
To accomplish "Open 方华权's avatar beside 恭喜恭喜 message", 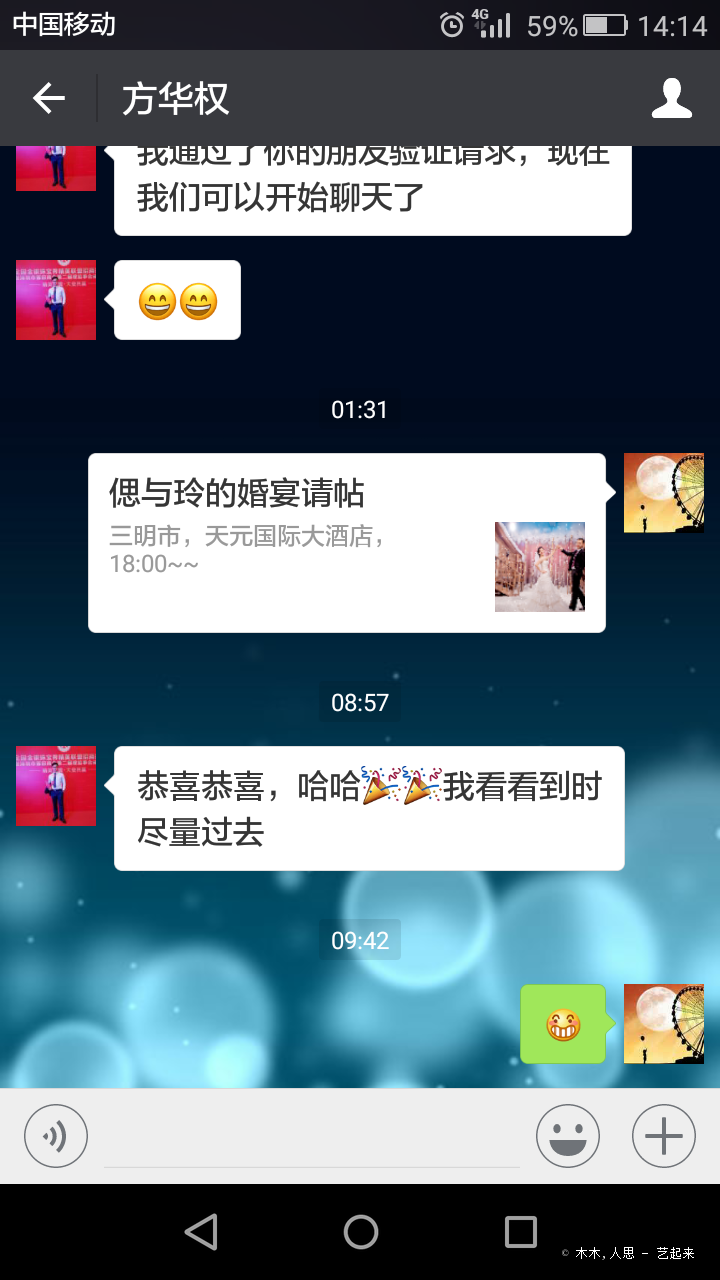I will [56, 786].
